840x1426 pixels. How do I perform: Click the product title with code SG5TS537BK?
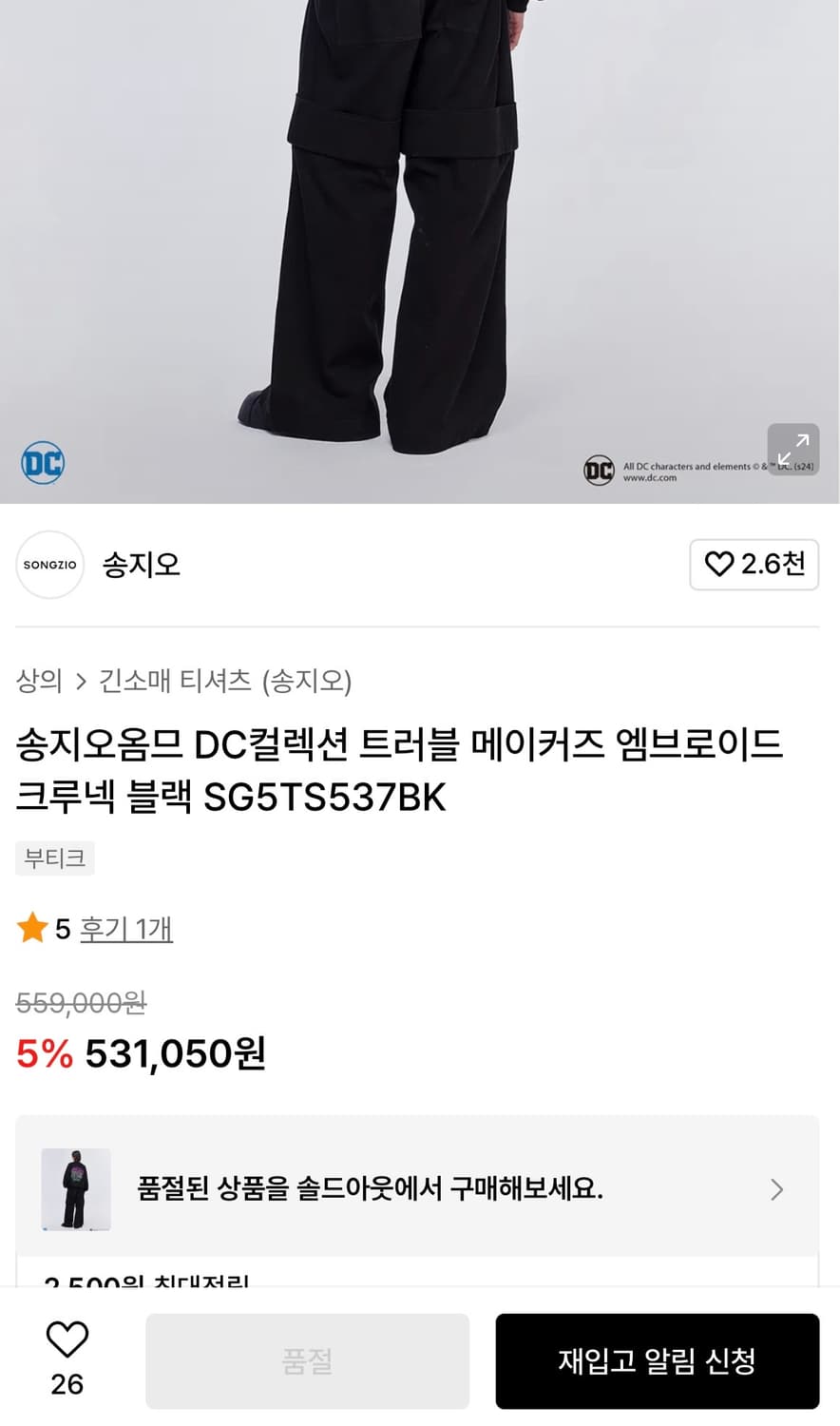(x=399, y=772)
